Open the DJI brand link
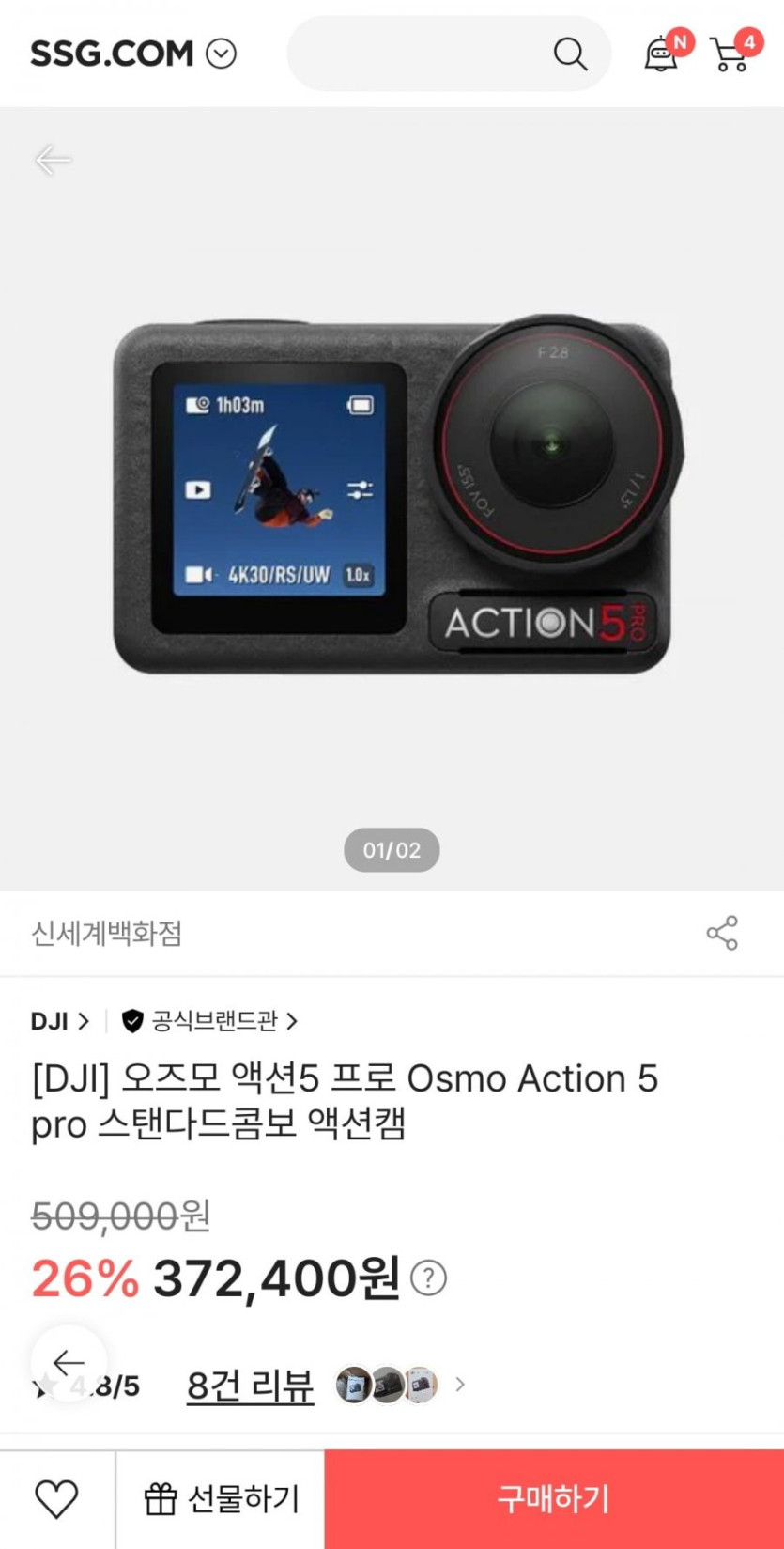The image size is (784, 1549). pos(60,1021)
